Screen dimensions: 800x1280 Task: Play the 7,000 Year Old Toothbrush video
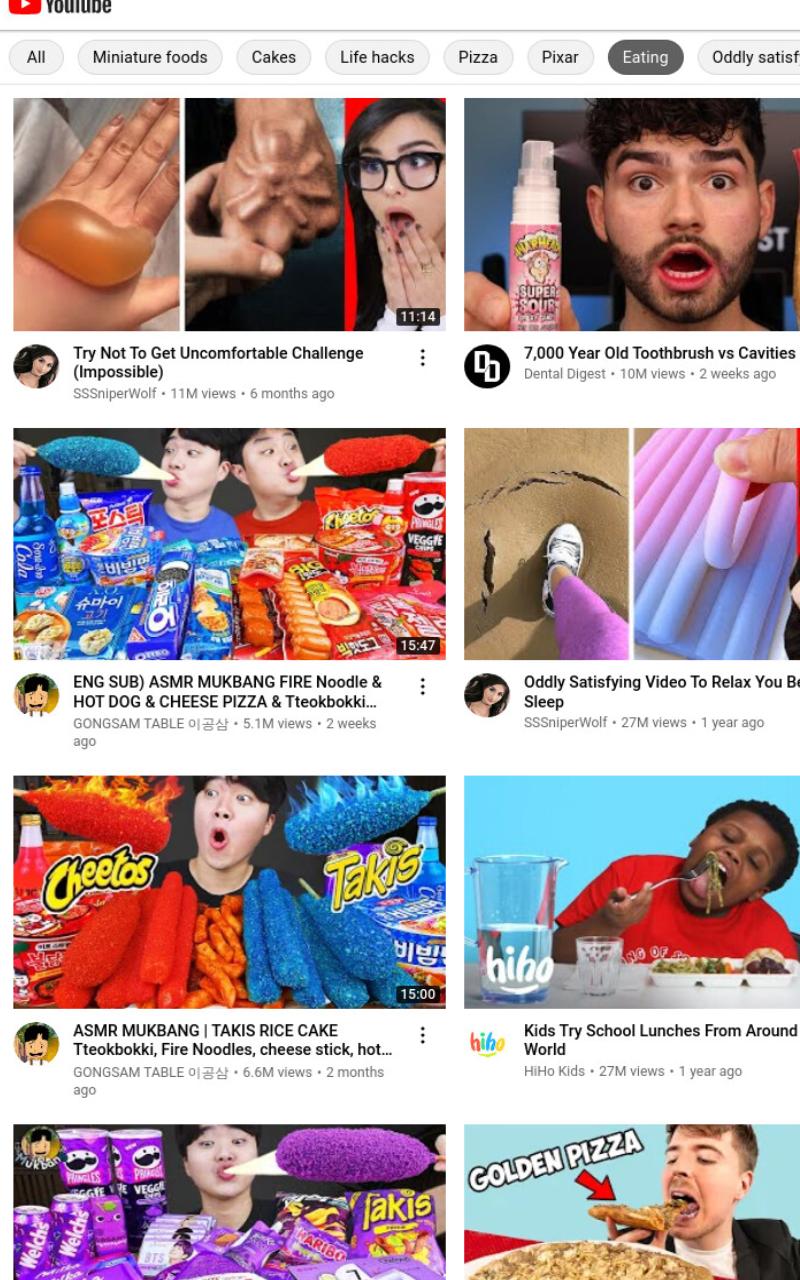(632, 214)
